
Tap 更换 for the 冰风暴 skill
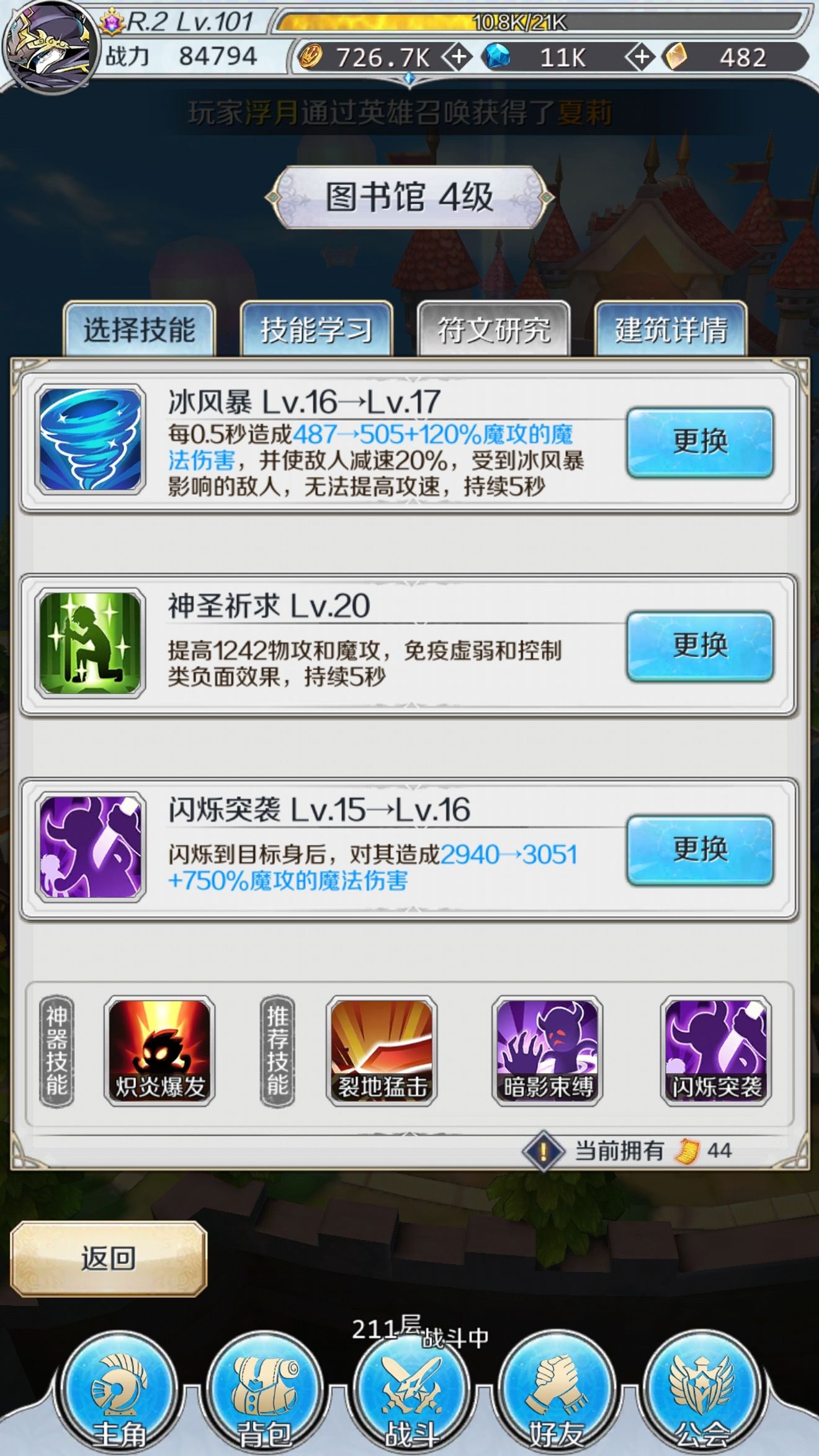coord(700,442)
